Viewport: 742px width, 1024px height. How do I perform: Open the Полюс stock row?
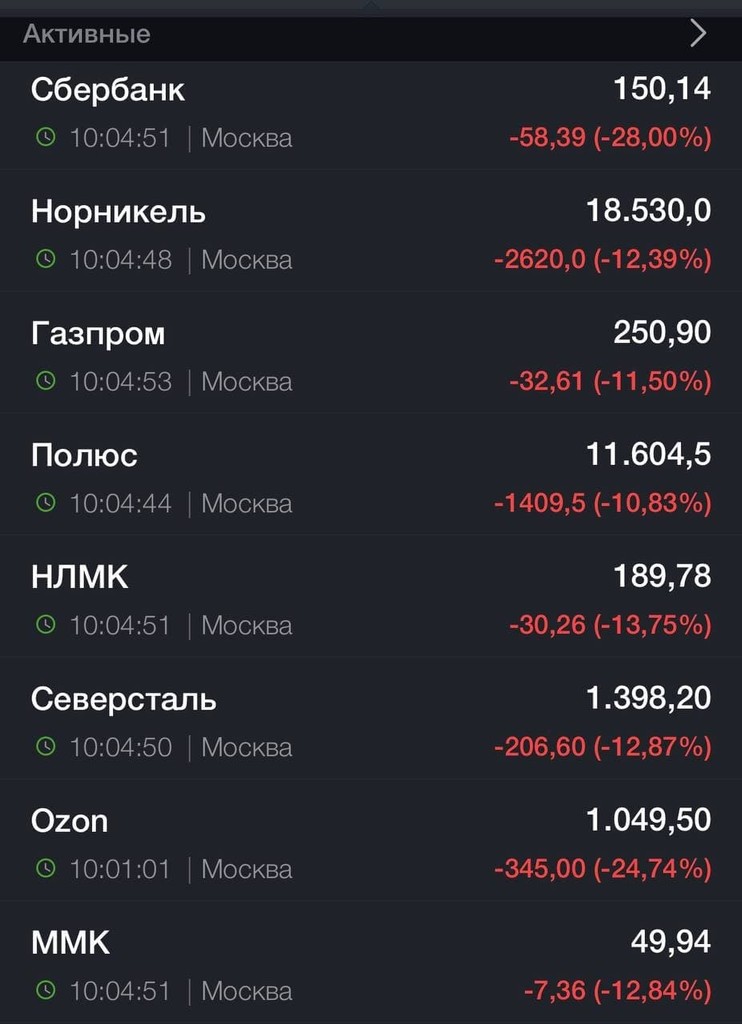tap(370, 478)
